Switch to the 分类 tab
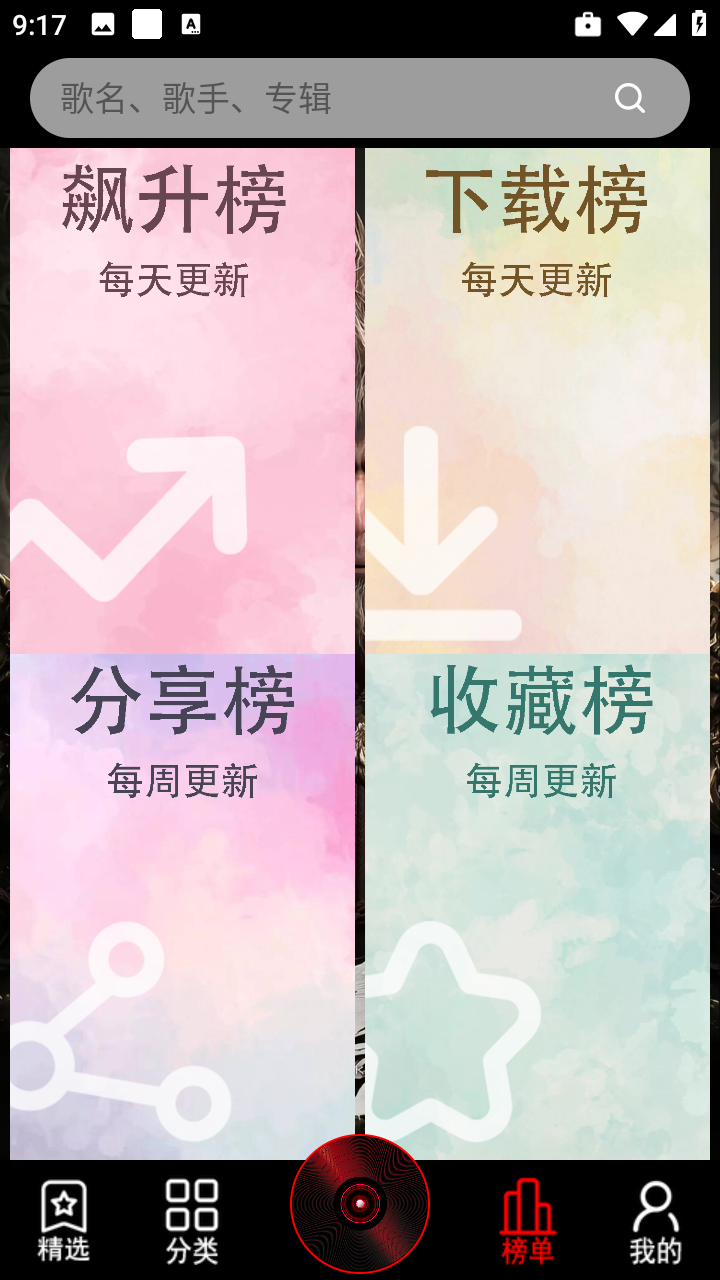This screenshot has width=720, height=1280. point(192,1220)
